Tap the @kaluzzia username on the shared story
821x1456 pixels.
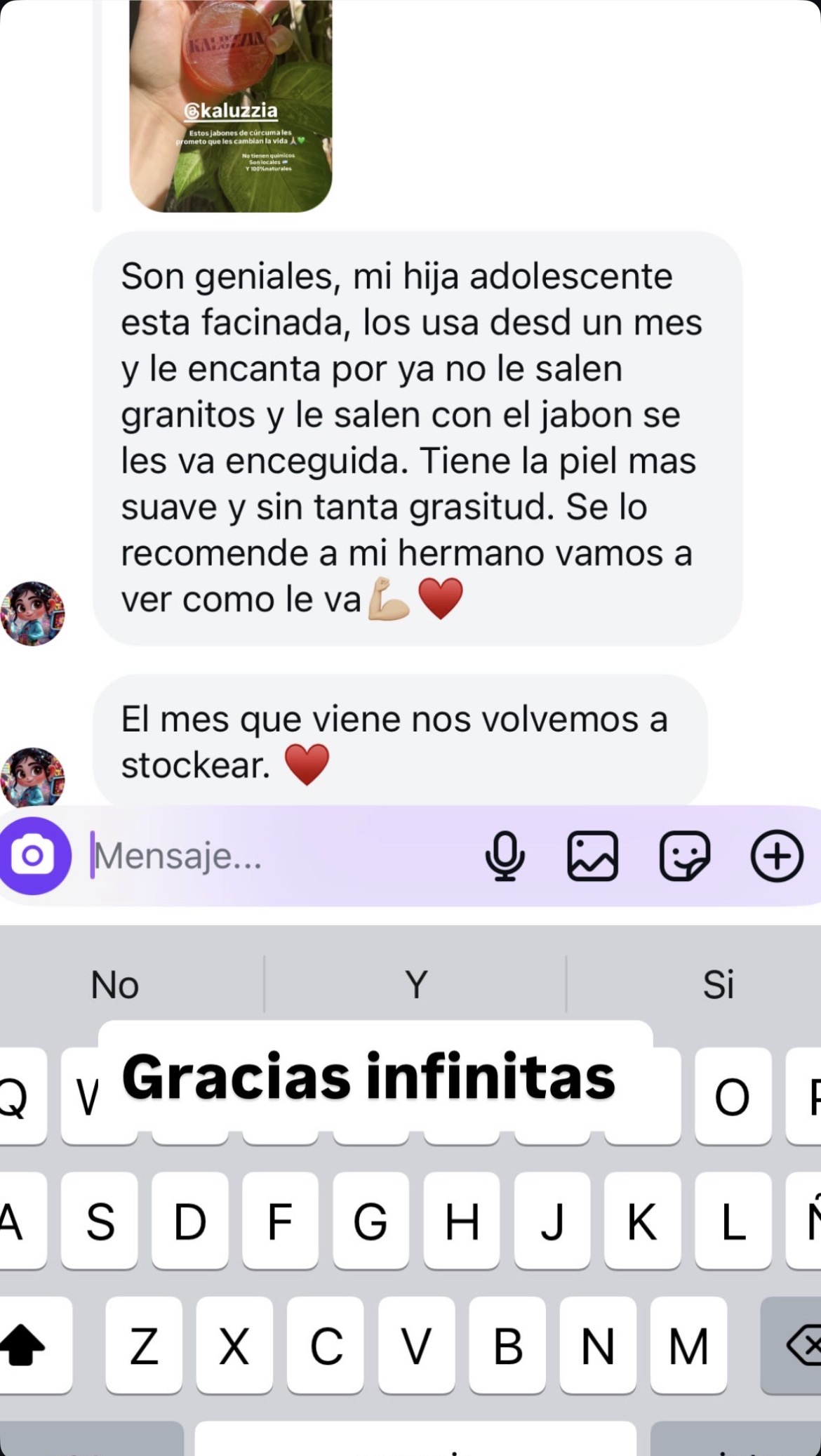(232, 110)
